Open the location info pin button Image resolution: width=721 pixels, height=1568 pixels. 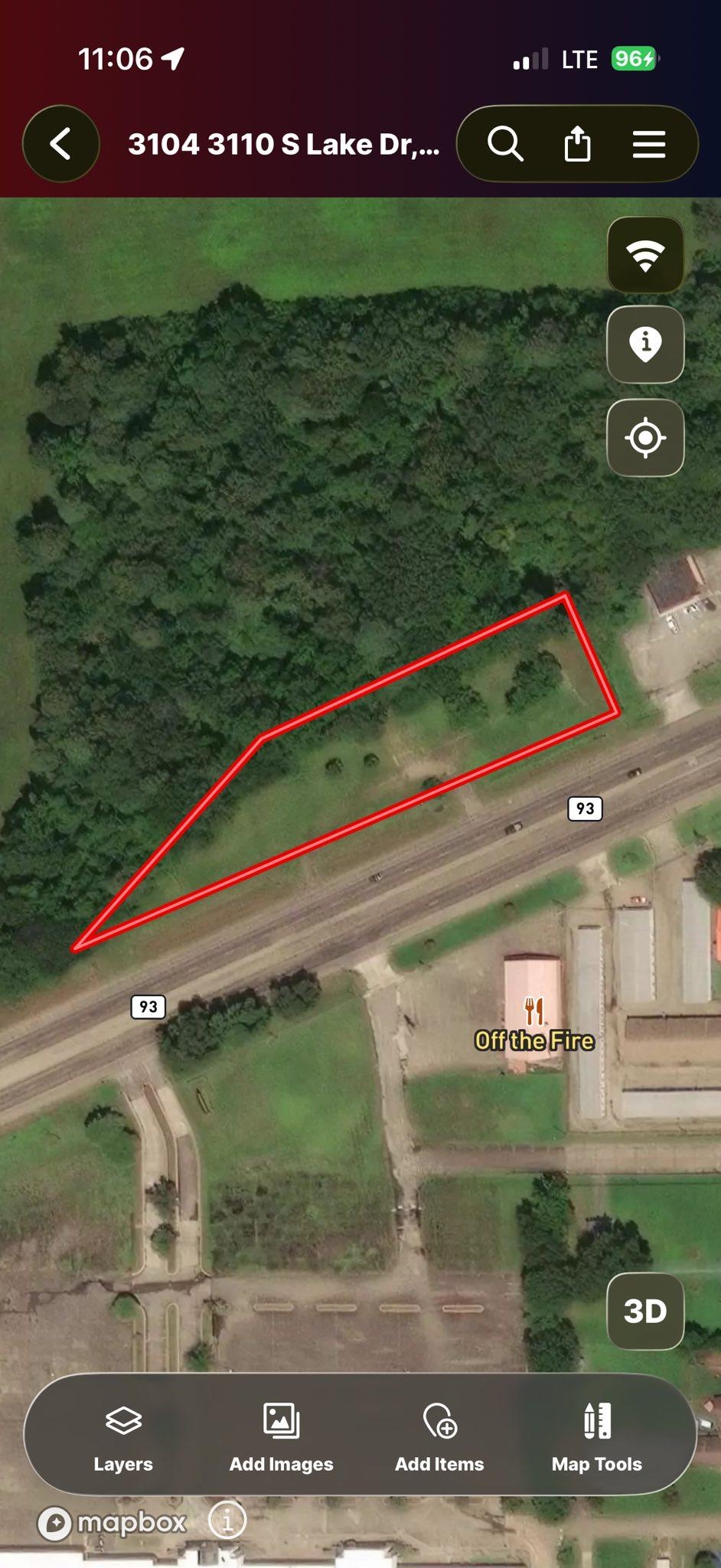[645, 345]
